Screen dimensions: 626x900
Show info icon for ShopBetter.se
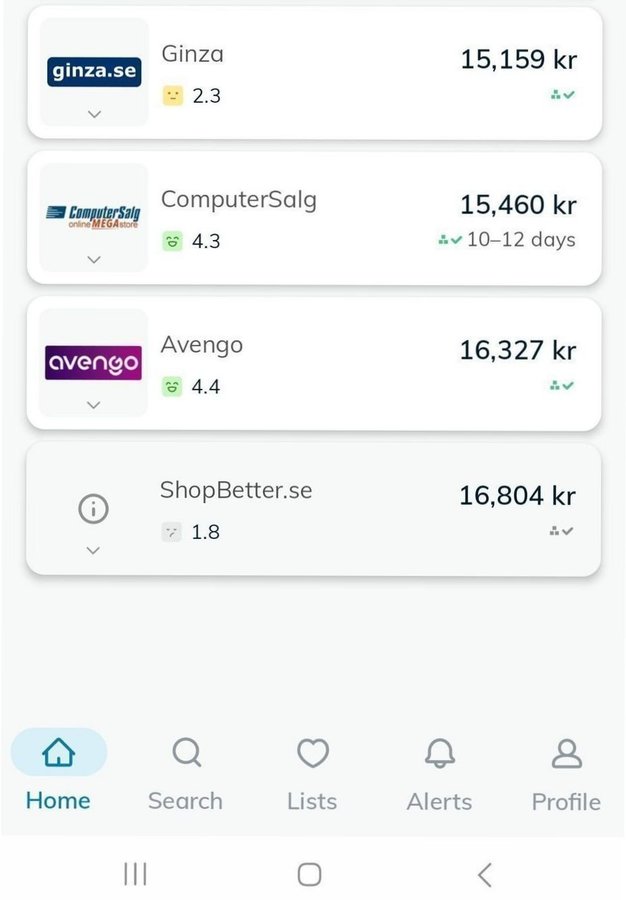(x=93, y=509)
